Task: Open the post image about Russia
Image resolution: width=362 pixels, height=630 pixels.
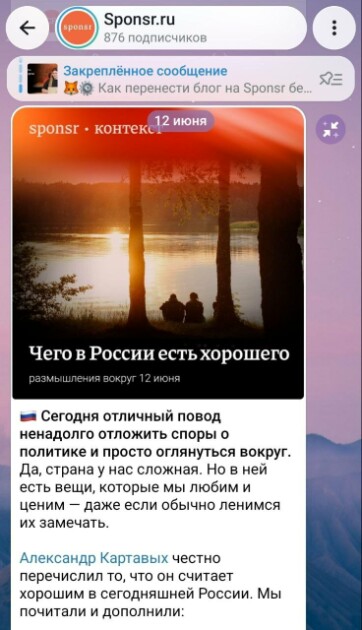Action: tap(158, 253)
